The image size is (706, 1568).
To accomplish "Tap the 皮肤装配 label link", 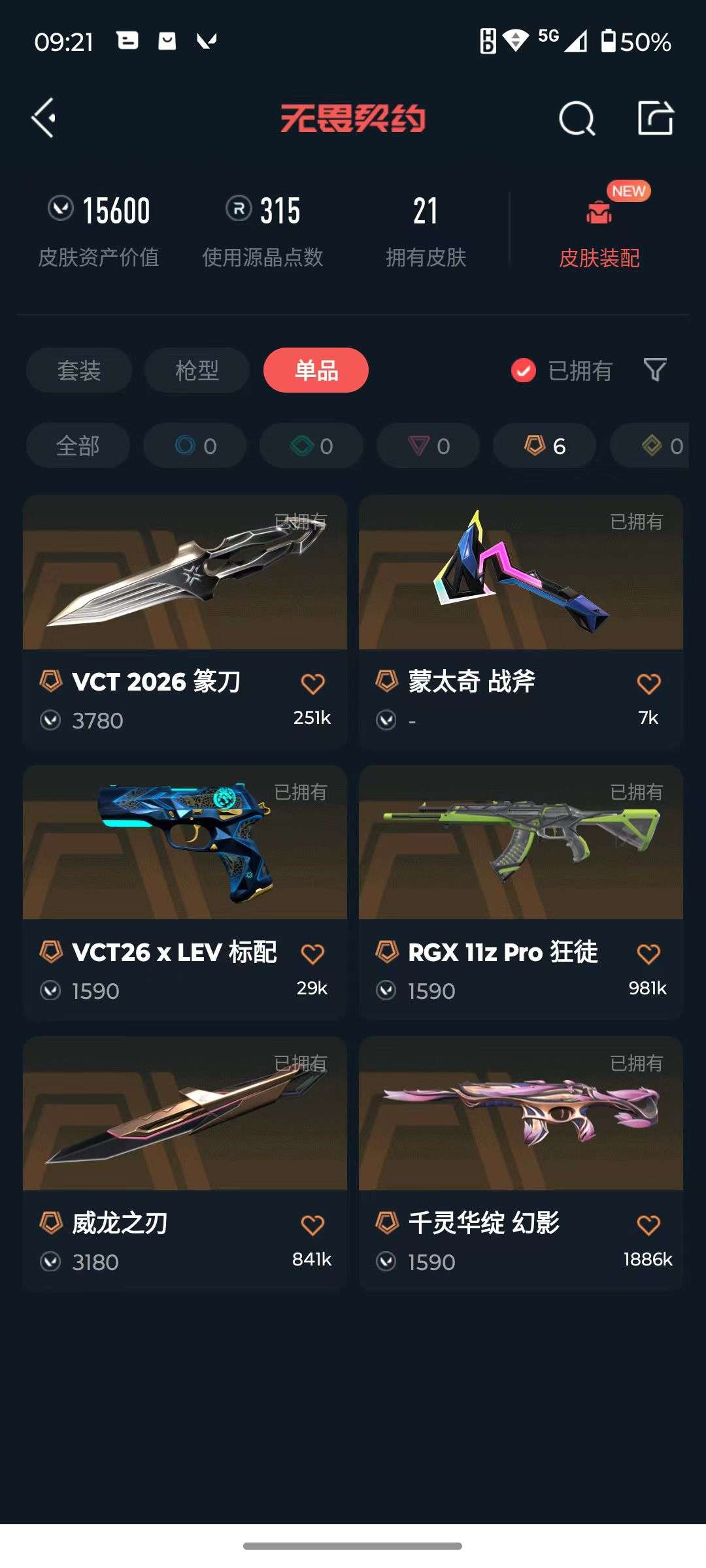I will click(x=599, y=259).
